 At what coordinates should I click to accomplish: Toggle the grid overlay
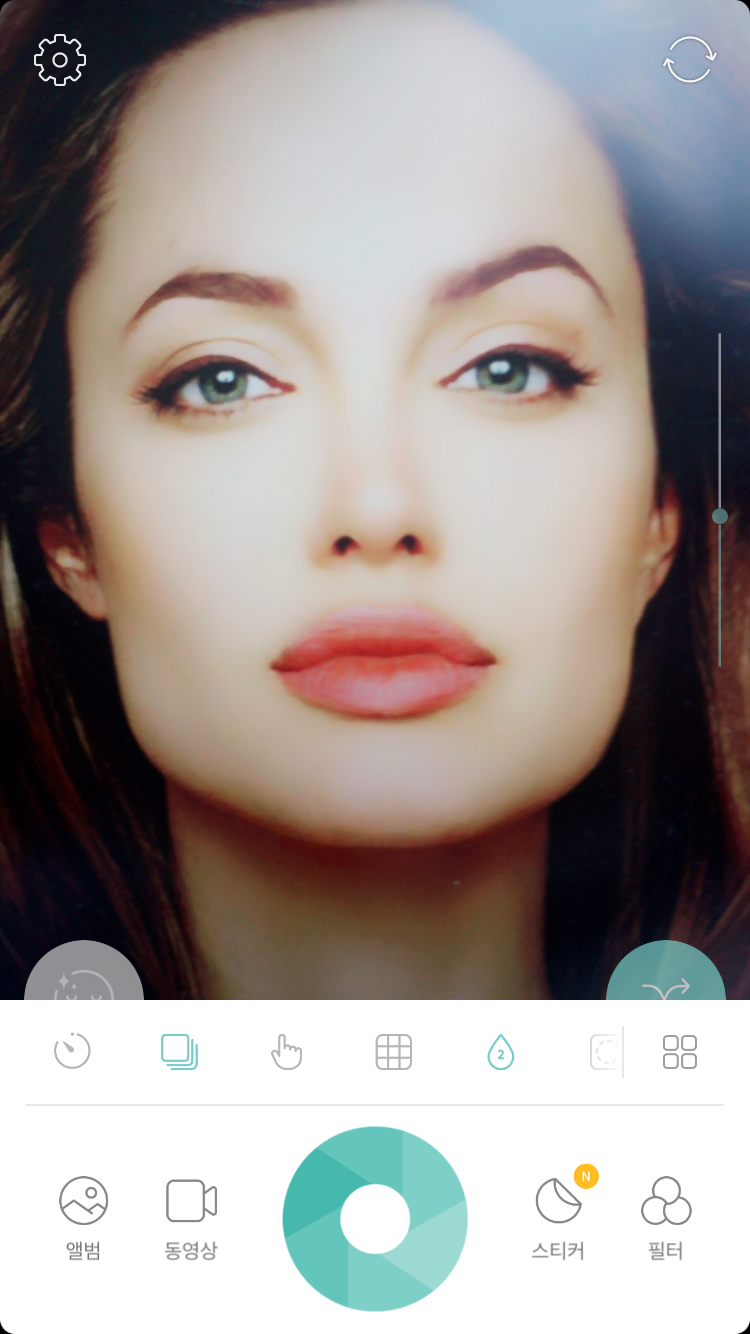[x=394, y=1052]
